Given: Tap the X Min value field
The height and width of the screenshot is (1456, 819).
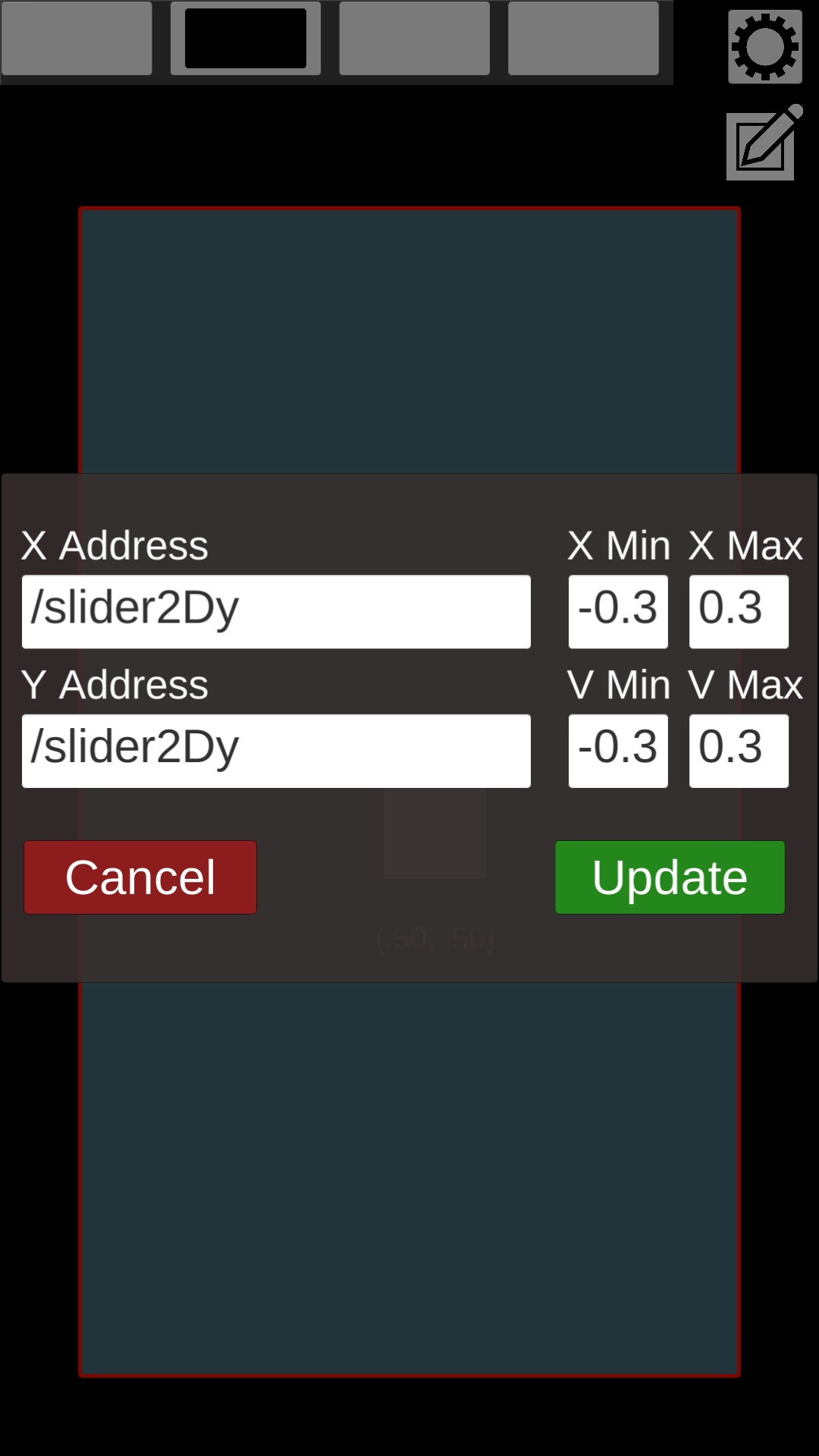Looking at the screenshot, I should tap(618, 611).
